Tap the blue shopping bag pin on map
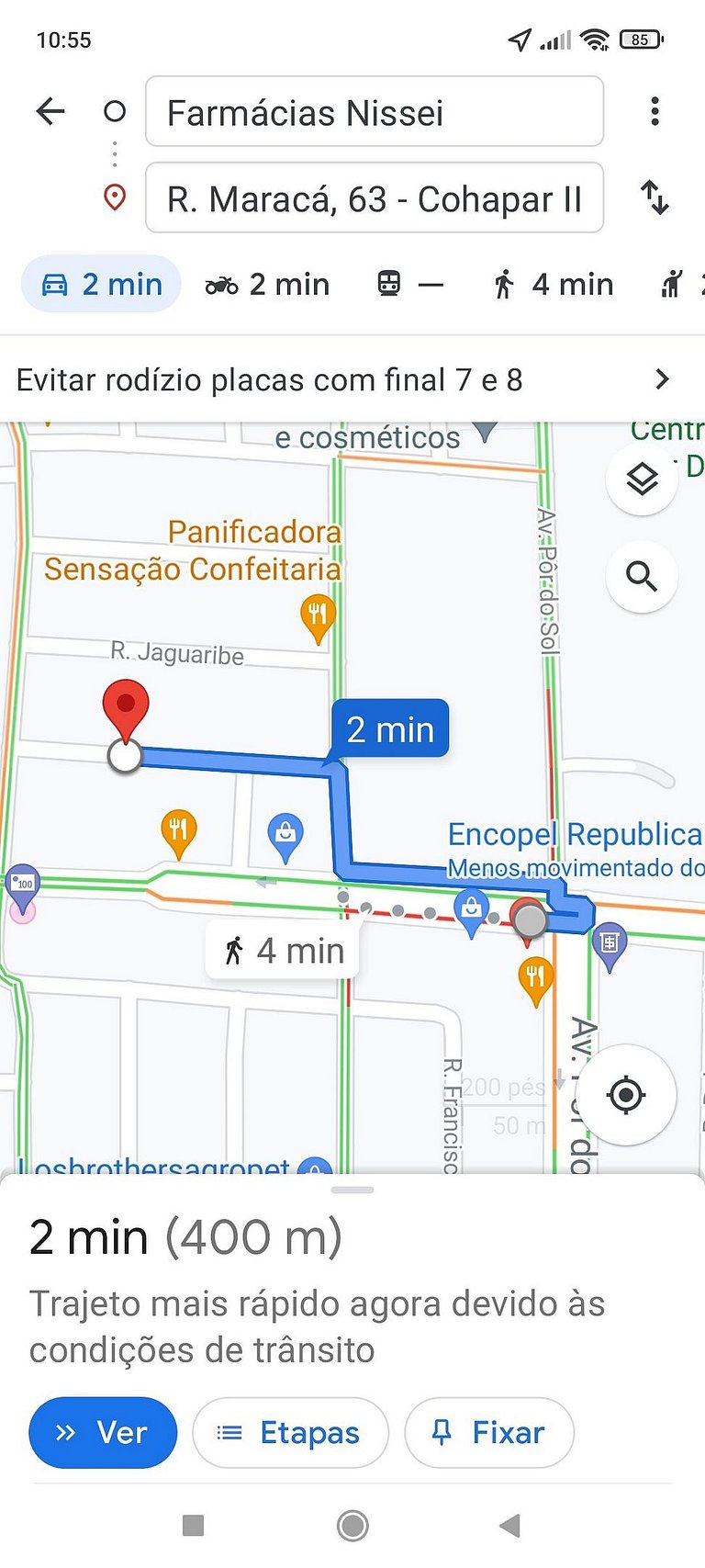This screenshot has width=705, height=1568. [285, 831]
